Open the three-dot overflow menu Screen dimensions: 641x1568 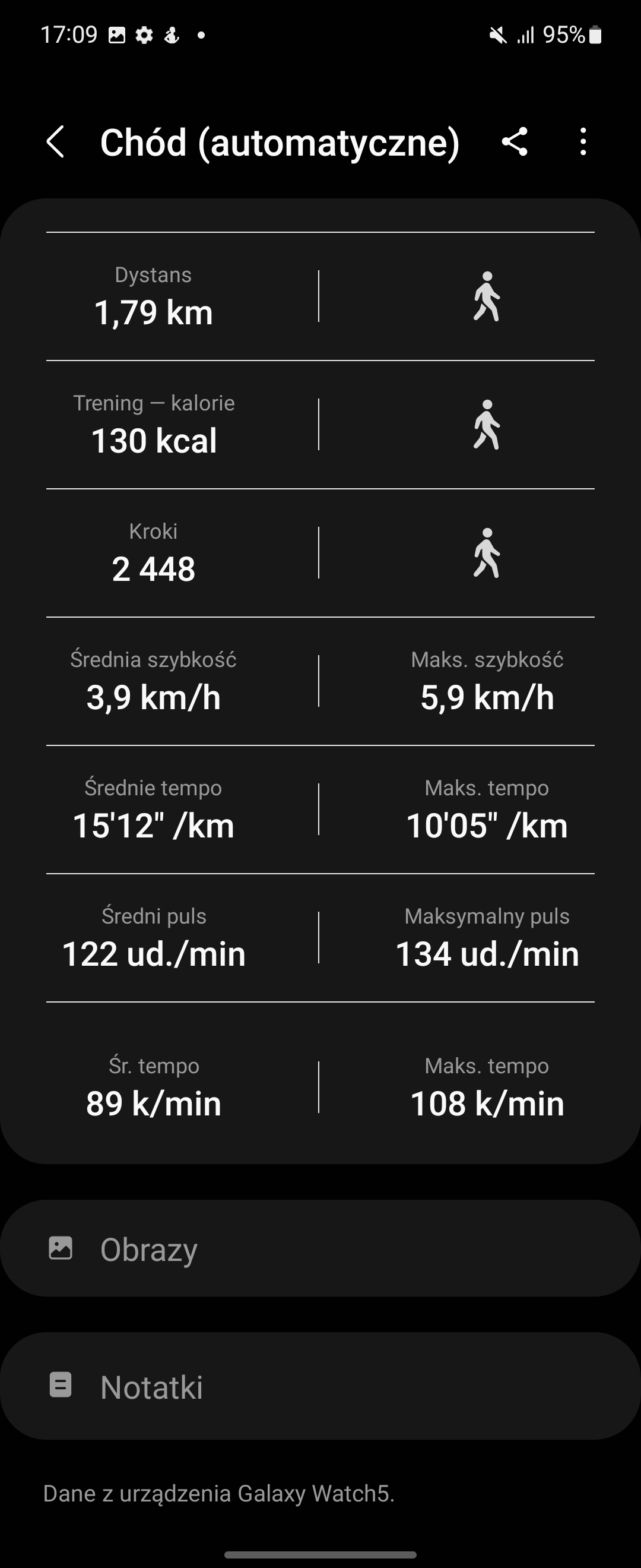click(x=582, y=143)
